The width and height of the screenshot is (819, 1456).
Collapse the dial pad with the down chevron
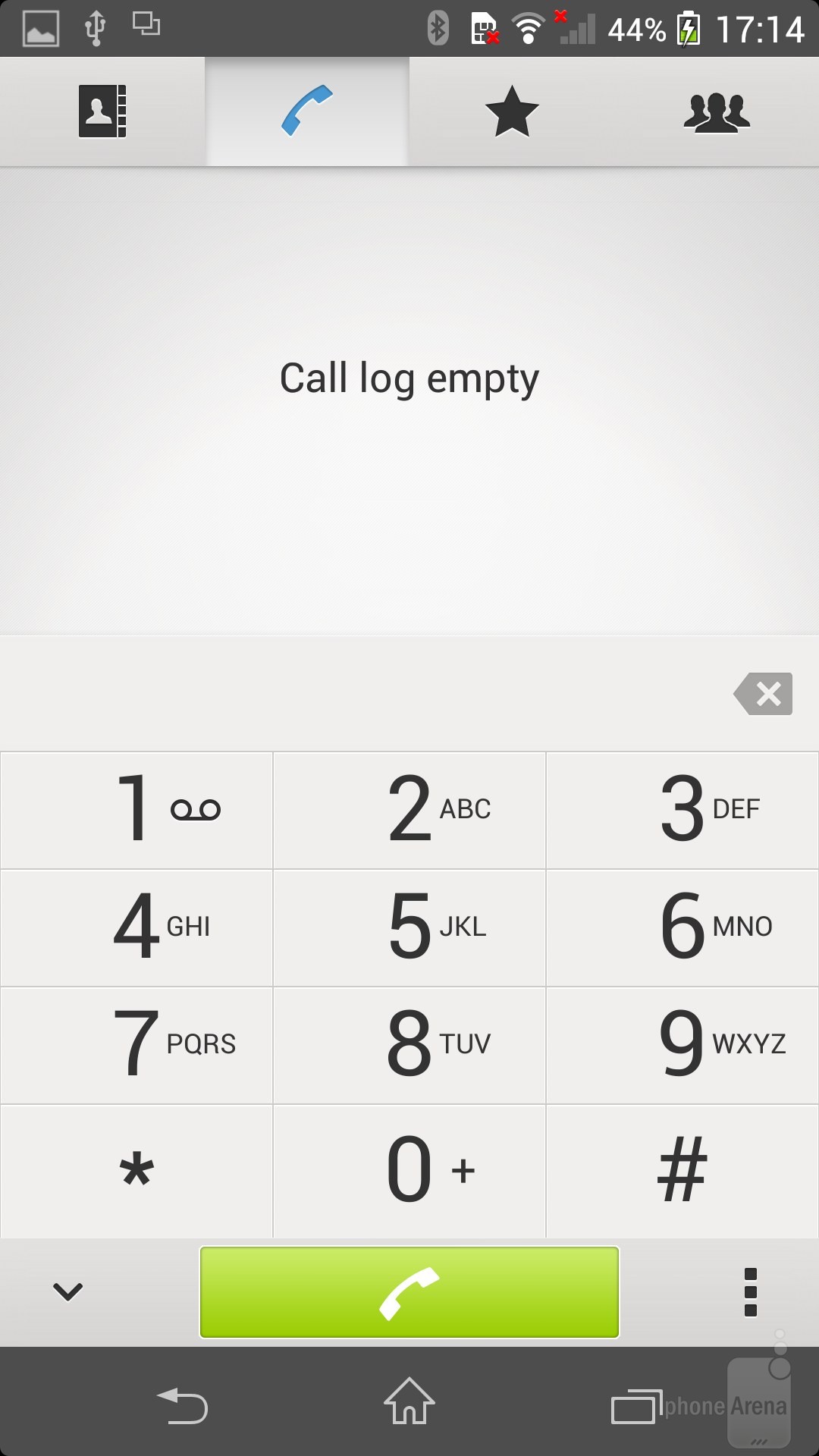[67, 1291]
